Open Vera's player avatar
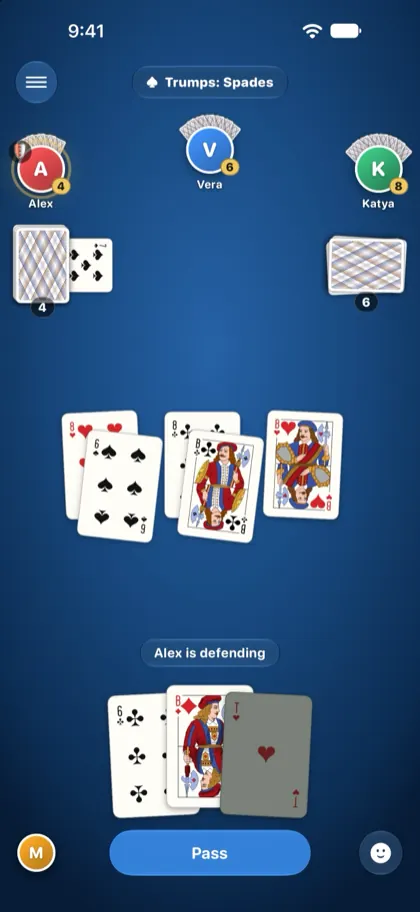The width and height of the screenshot is (420, 912). click(x=209, y=149)
